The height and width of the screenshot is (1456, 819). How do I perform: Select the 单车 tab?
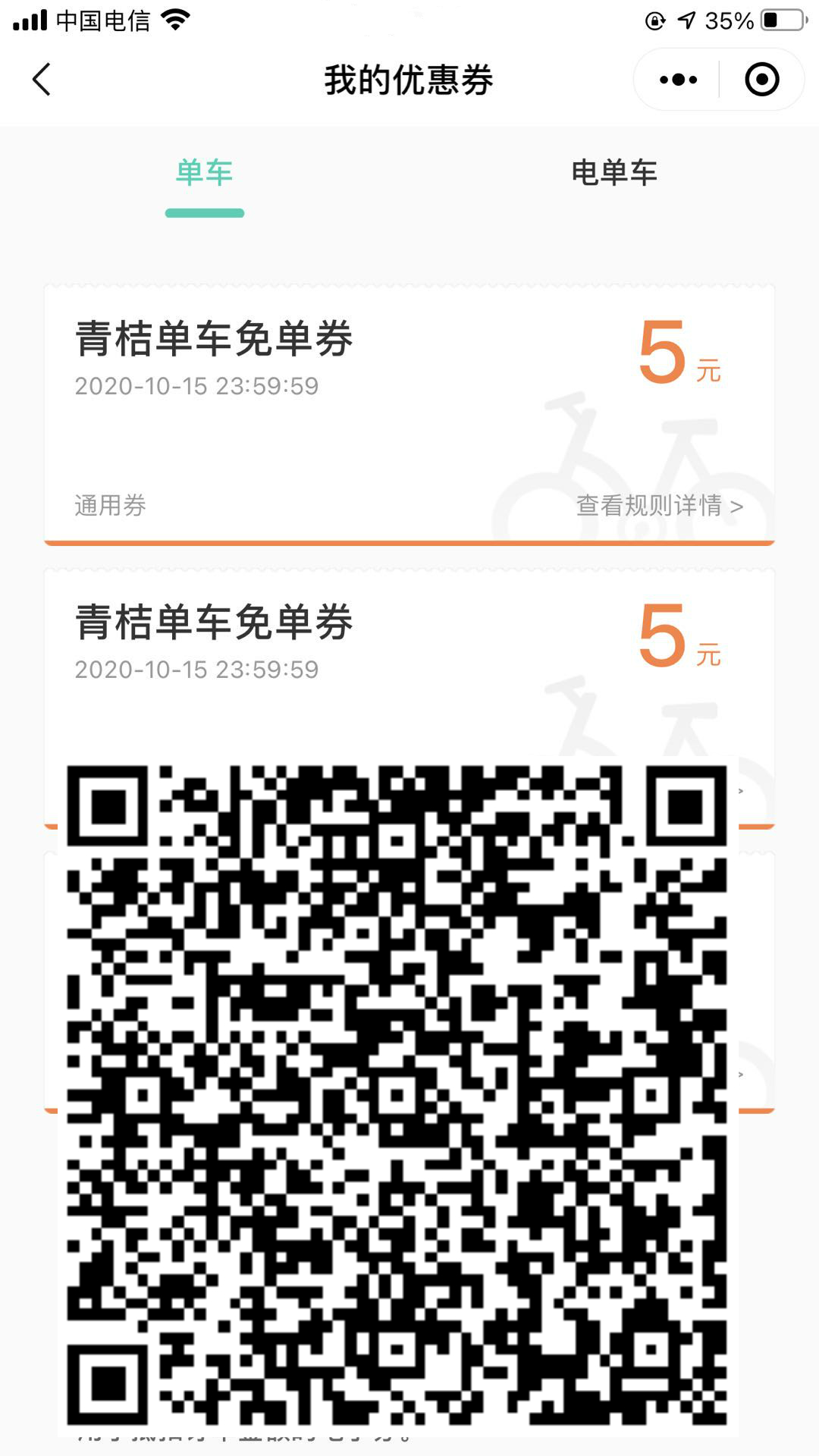tap(204, 173)
